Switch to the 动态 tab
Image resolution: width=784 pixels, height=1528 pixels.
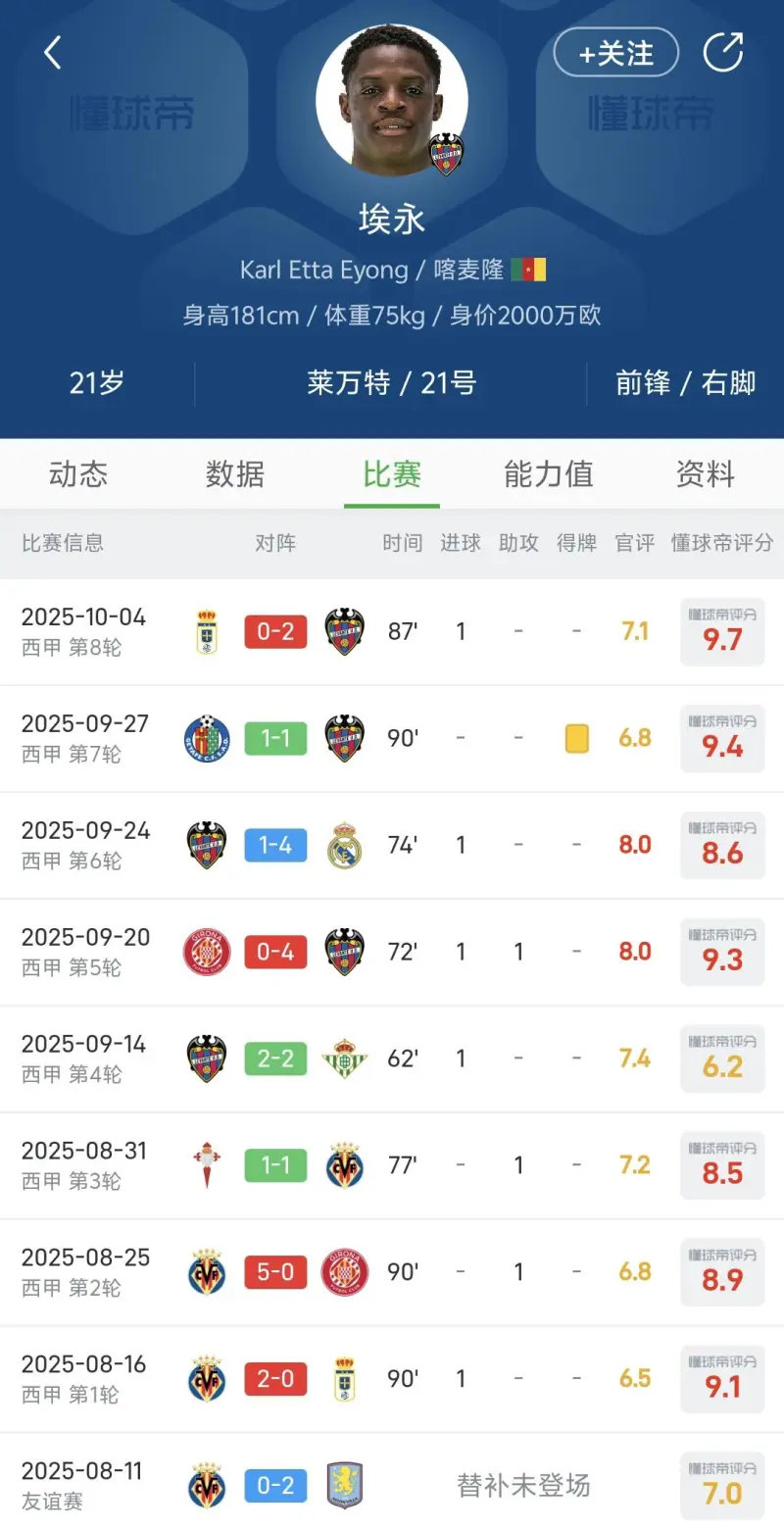pos(78,474)
